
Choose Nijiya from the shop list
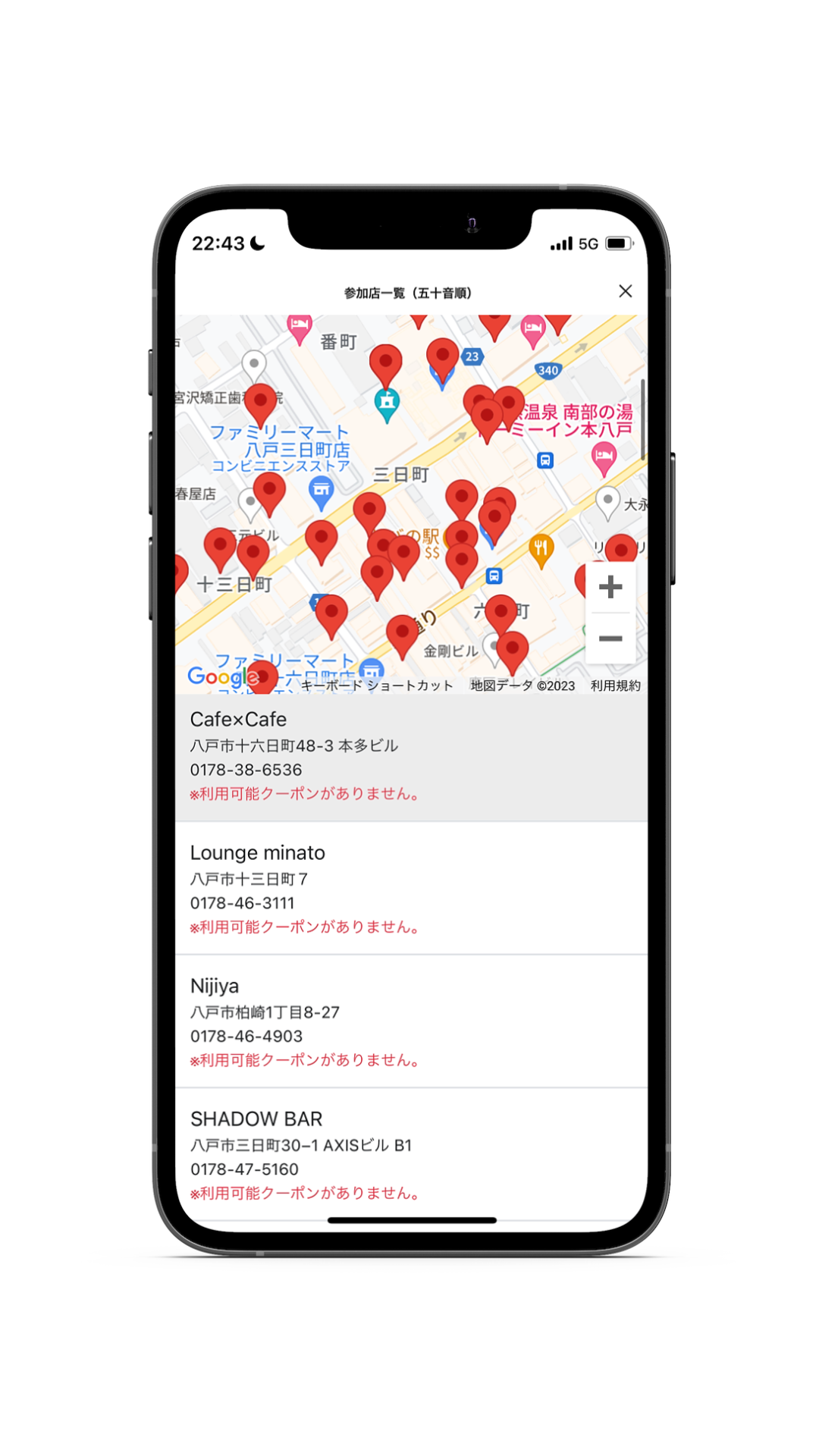click(x=411, y=1021)
